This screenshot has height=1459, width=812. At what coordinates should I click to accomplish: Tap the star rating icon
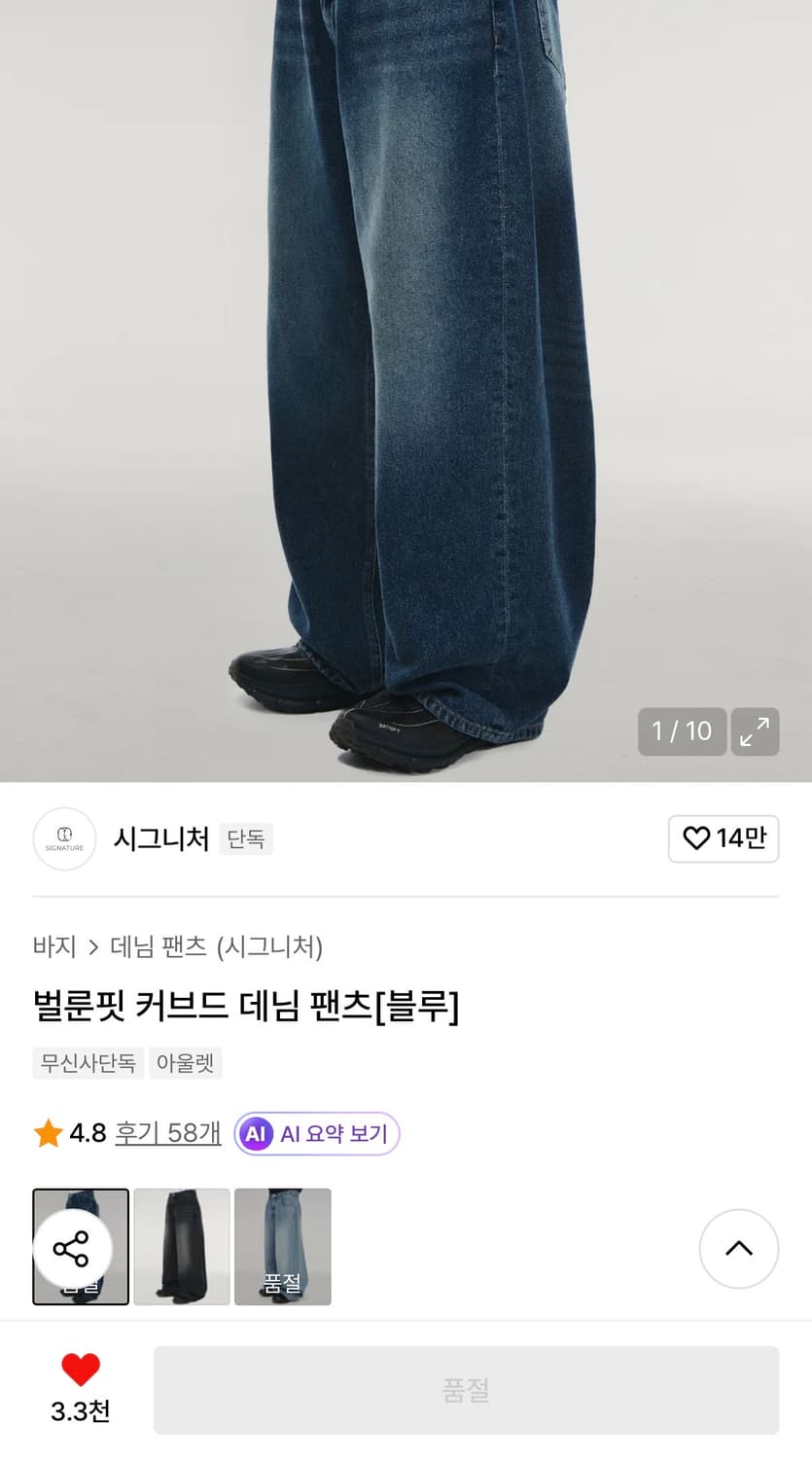(x=48, y=1132)
